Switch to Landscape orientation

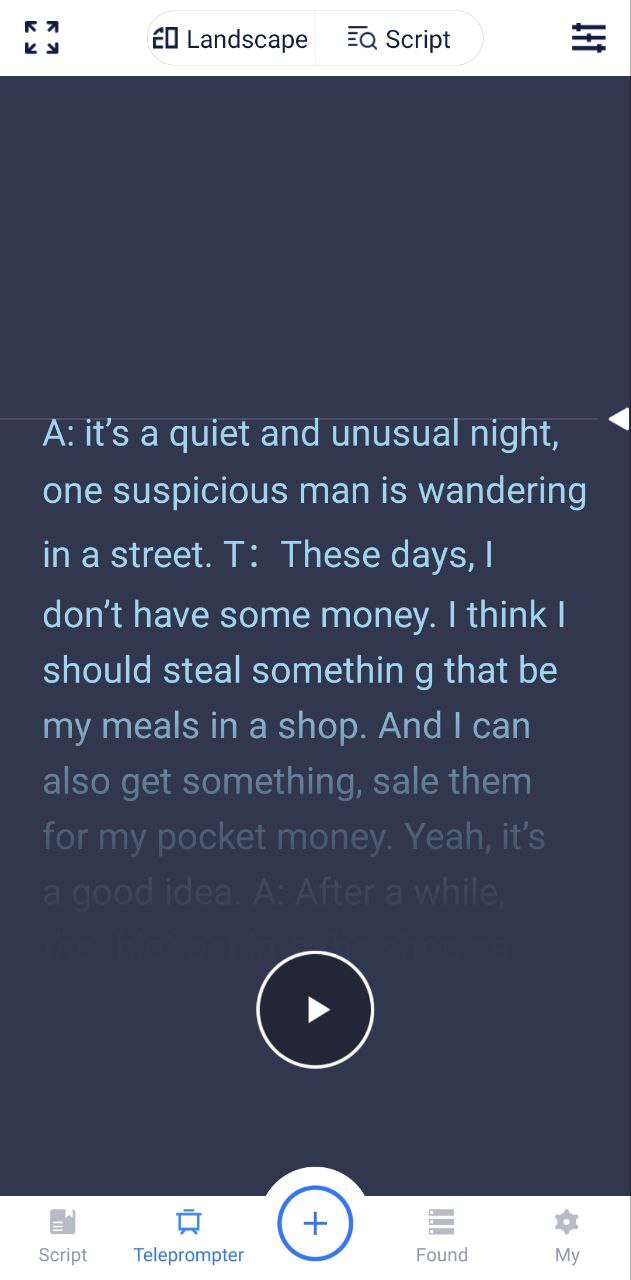pyautogui.click(x=231, y=39)
